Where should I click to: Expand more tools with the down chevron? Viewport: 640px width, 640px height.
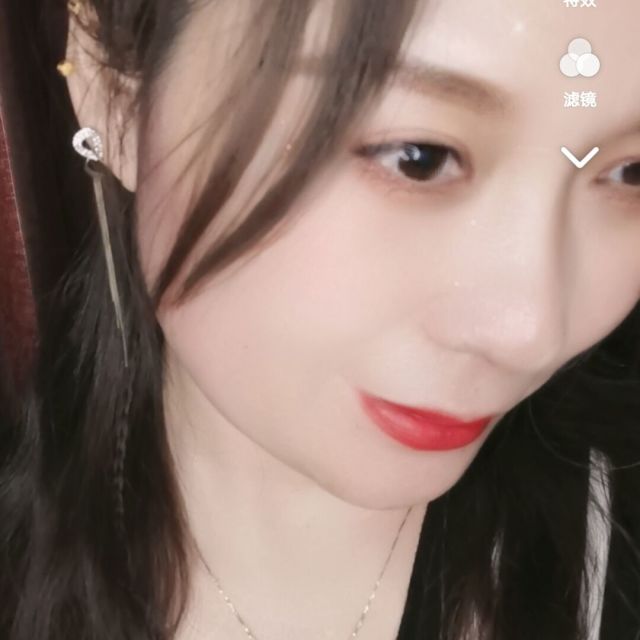tap(579, 157)
